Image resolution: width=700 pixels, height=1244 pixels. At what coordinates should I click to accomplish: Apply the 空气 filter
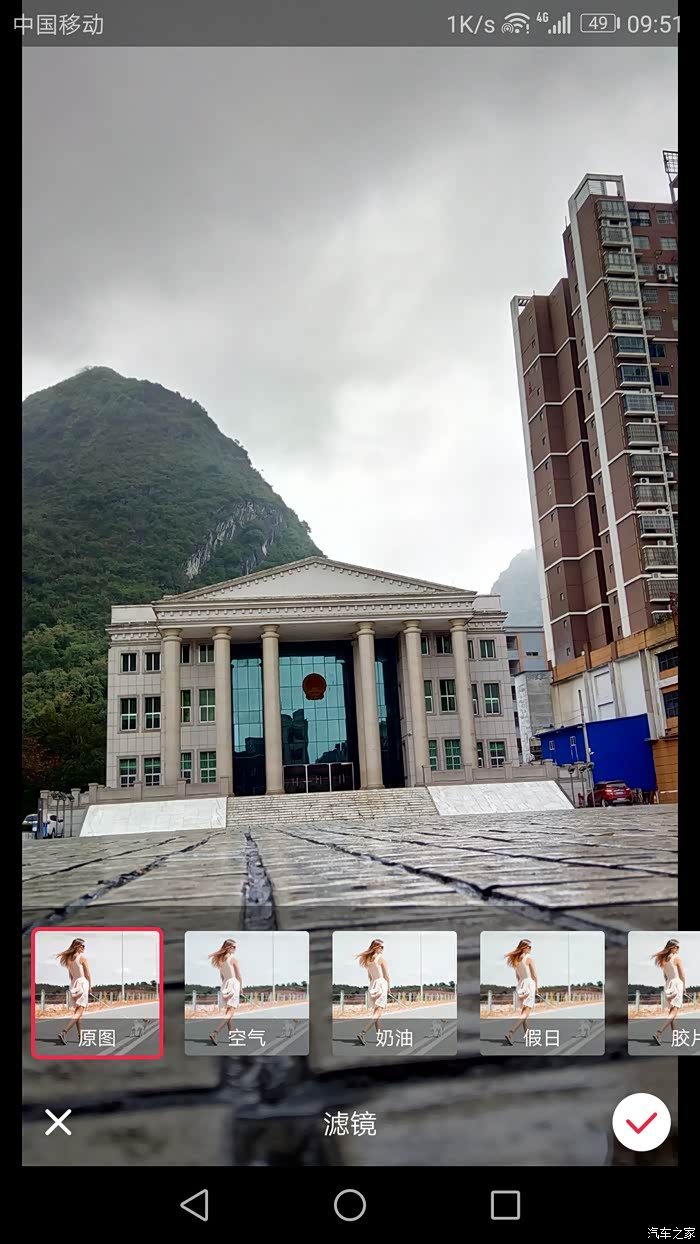pos(247,993)
